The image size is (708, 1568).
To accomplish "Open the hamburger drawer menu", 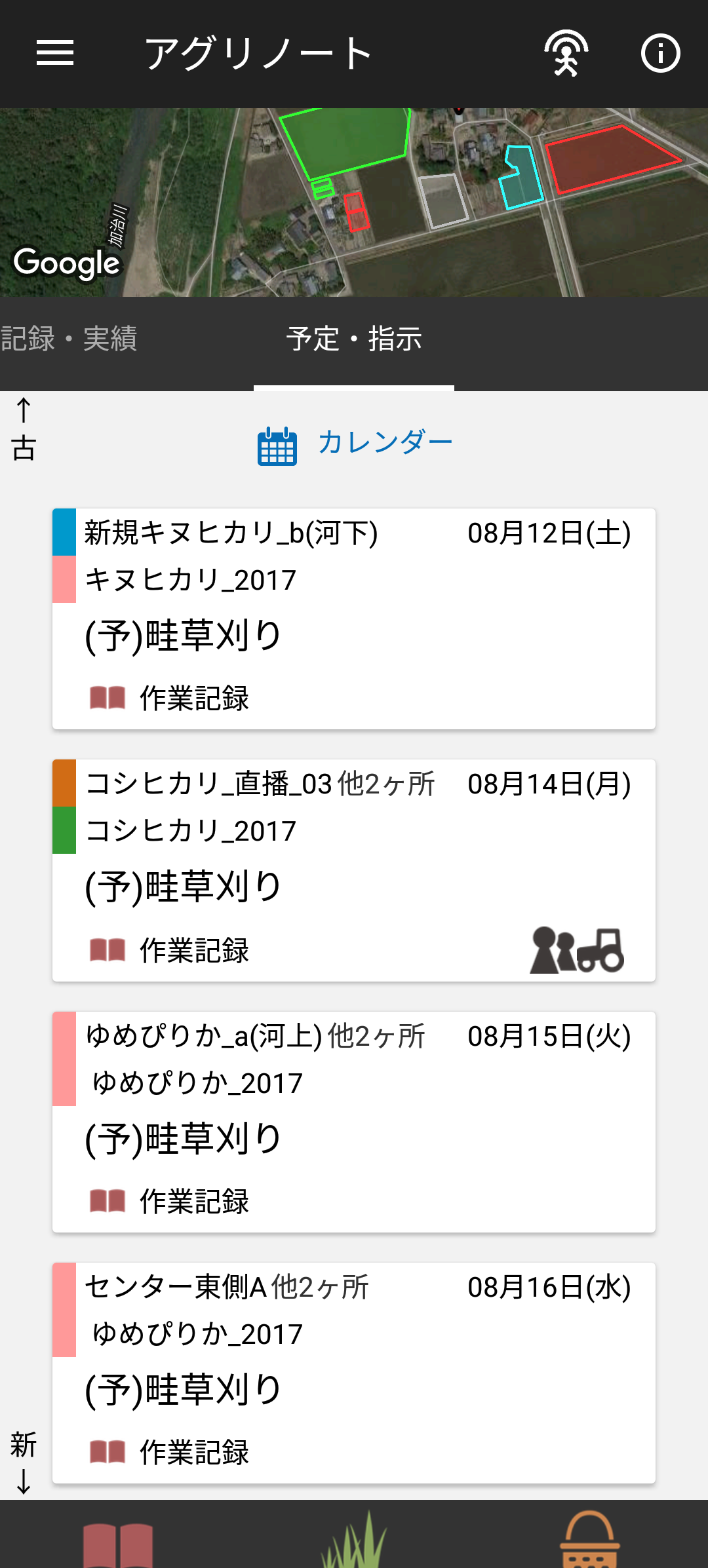I will 55,52.
